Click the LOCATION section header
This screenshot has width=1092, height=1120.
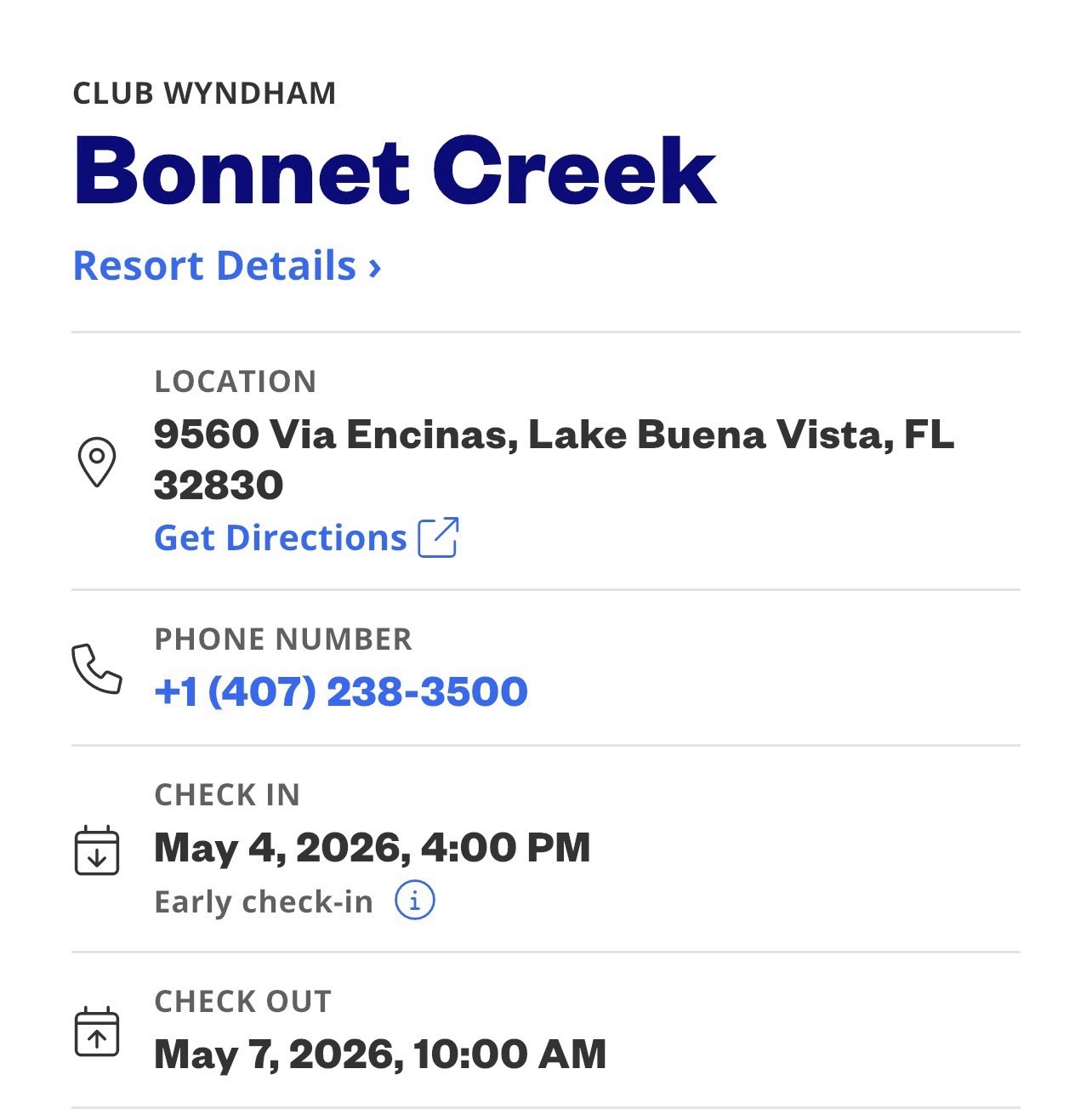[x=236, y=381]
